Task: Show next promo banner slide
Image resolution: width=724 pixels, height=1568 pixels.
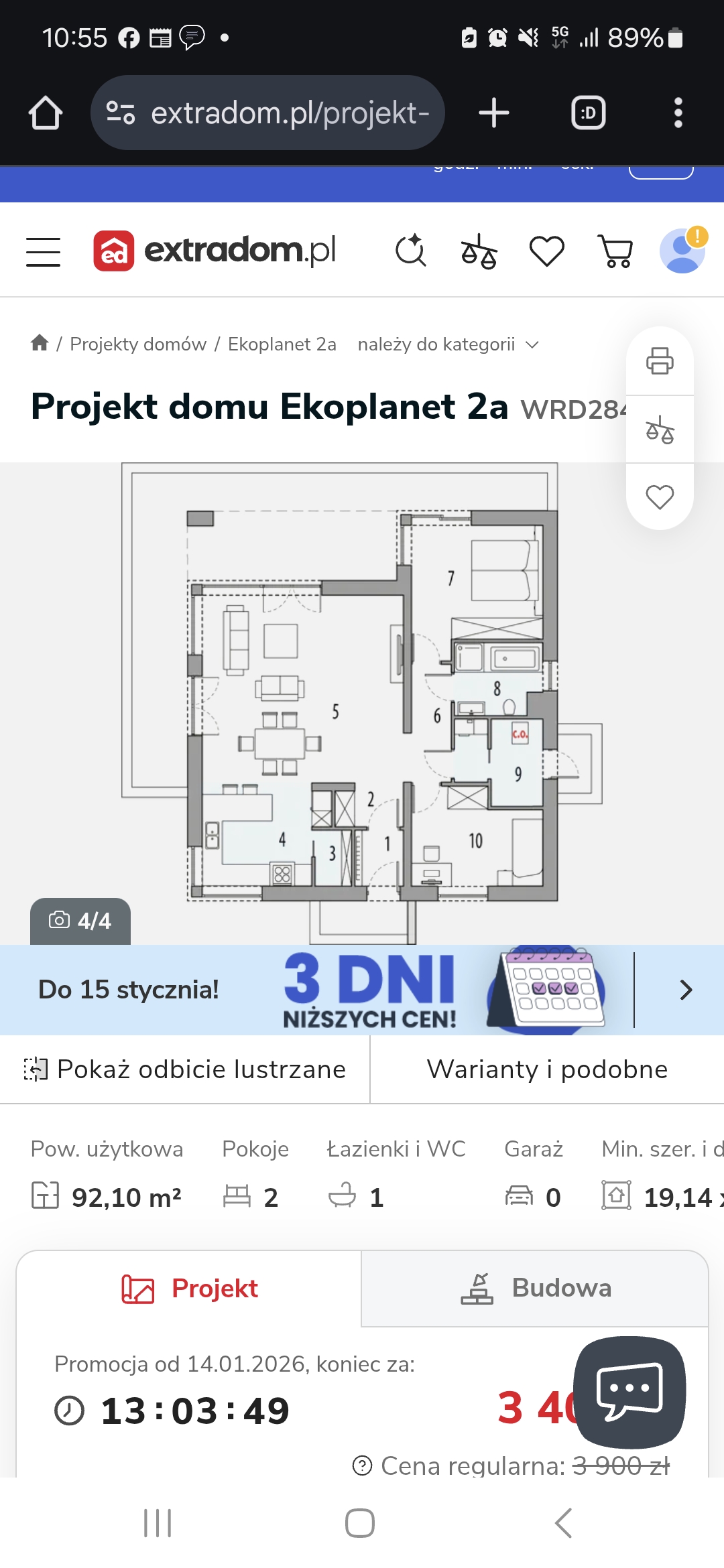Action: (x=685, y=990)
